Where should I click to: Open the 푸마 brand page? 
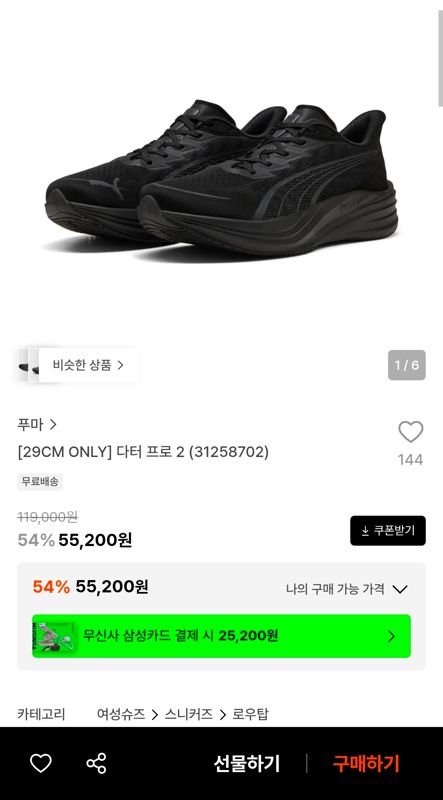[37, 424]
